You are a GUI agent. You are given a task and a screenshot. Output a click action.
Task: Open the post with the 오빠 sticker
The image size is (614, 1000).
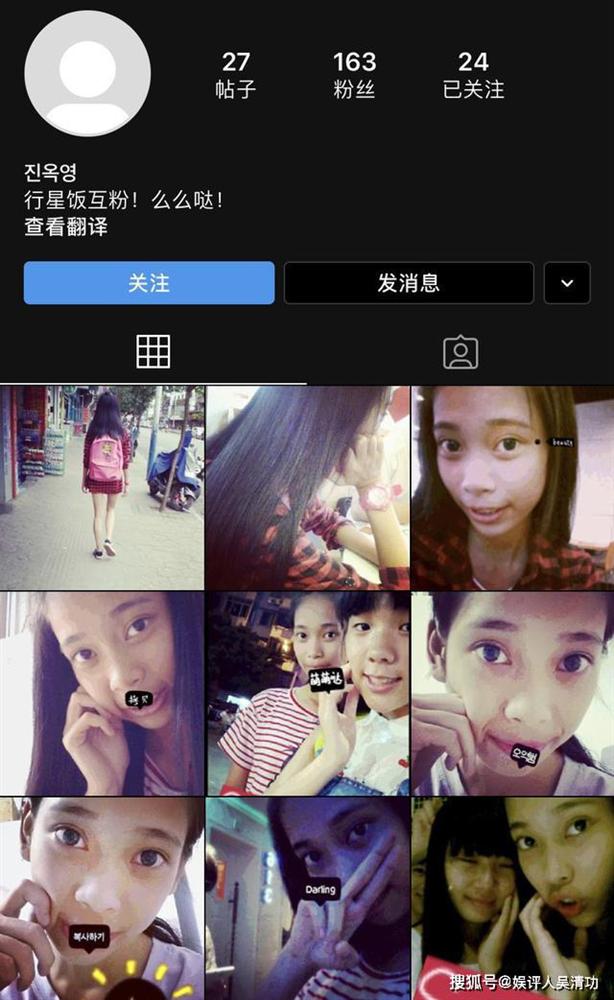coord(512,693)
